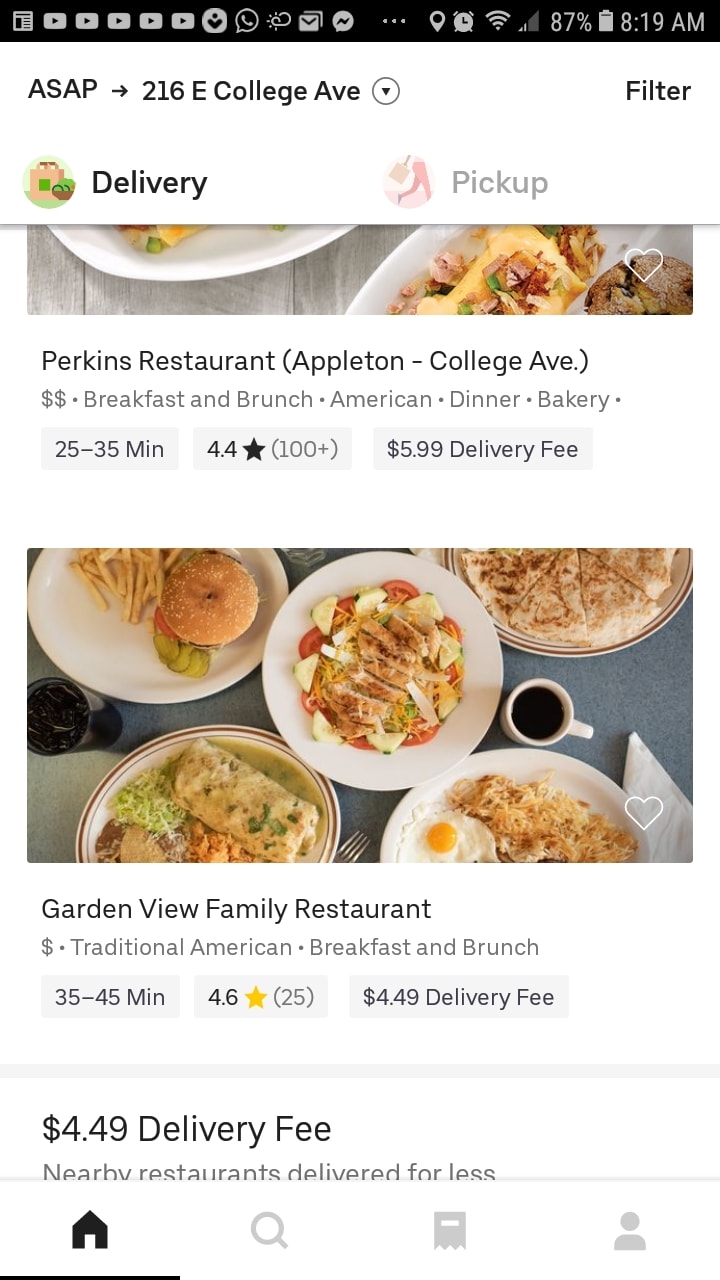Image resolution: width=720 pixels, height=1280 pixels.
Task: Favorite Garden View Family Restaurant heart icon
Action: [643, 813]
